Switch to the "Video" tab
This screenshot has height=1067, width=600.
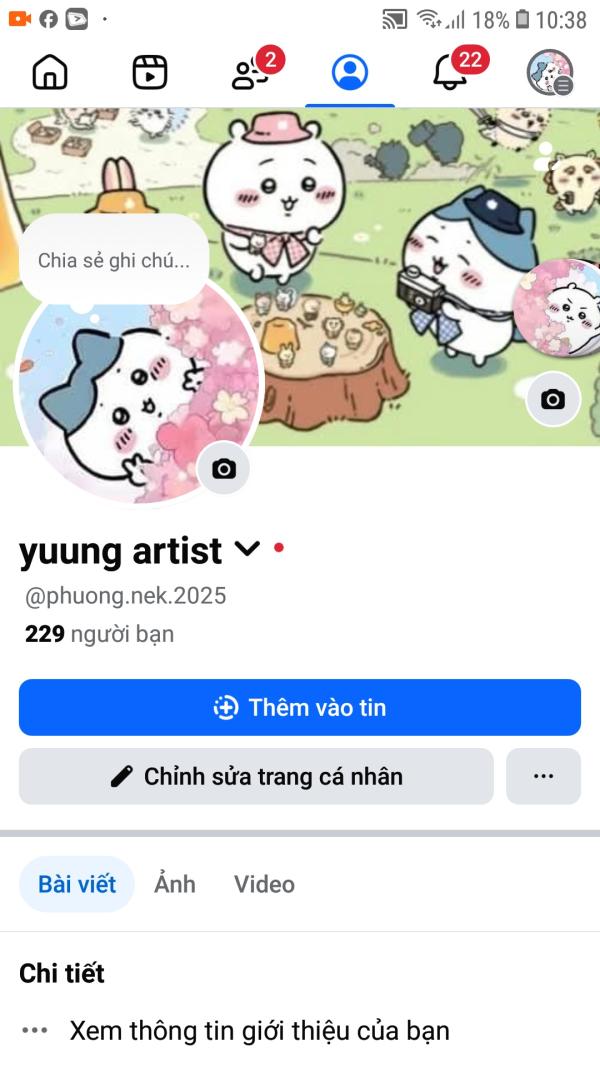[x=264, y=884]
